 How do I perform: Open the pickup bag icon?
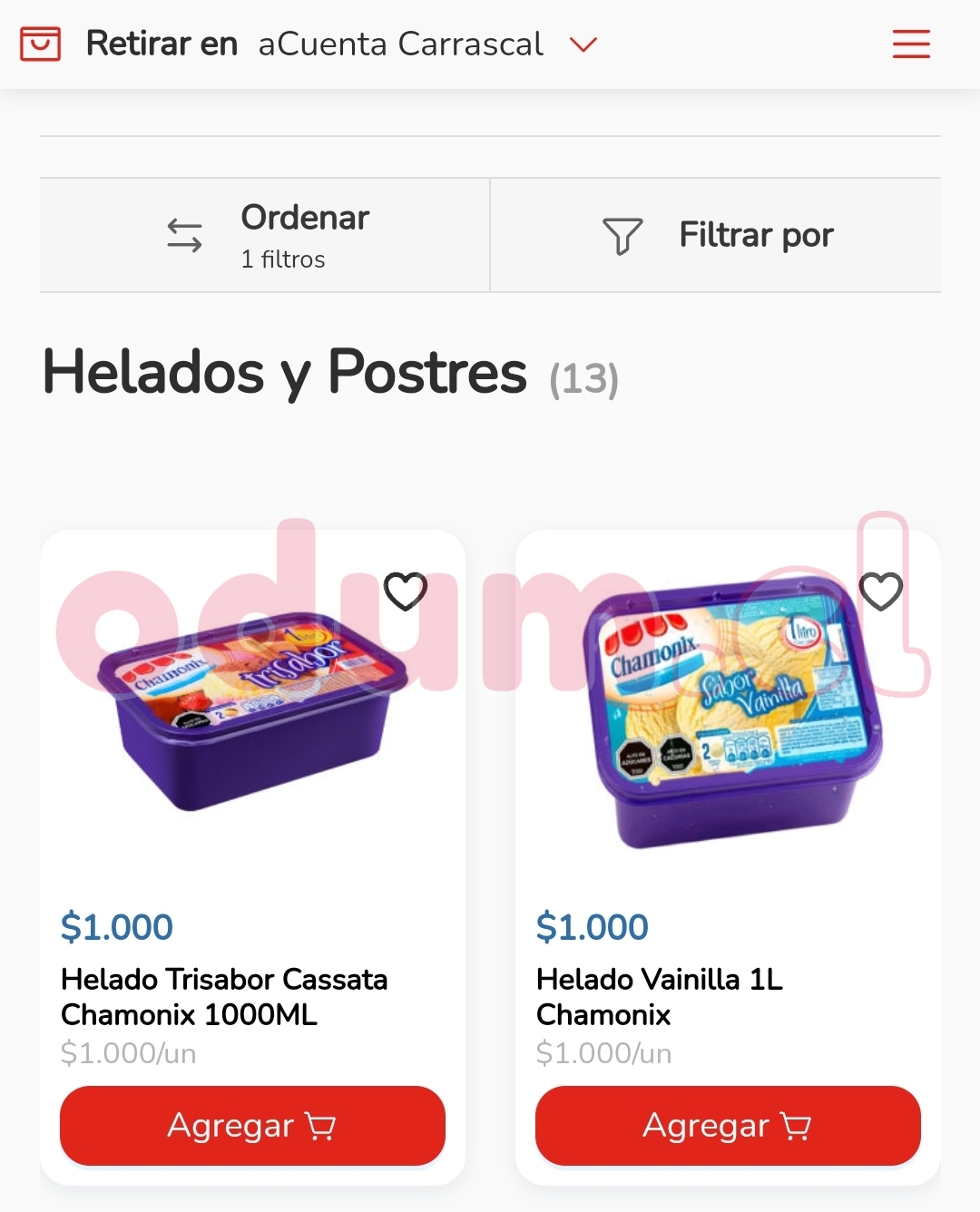click(x=41, y=44)
